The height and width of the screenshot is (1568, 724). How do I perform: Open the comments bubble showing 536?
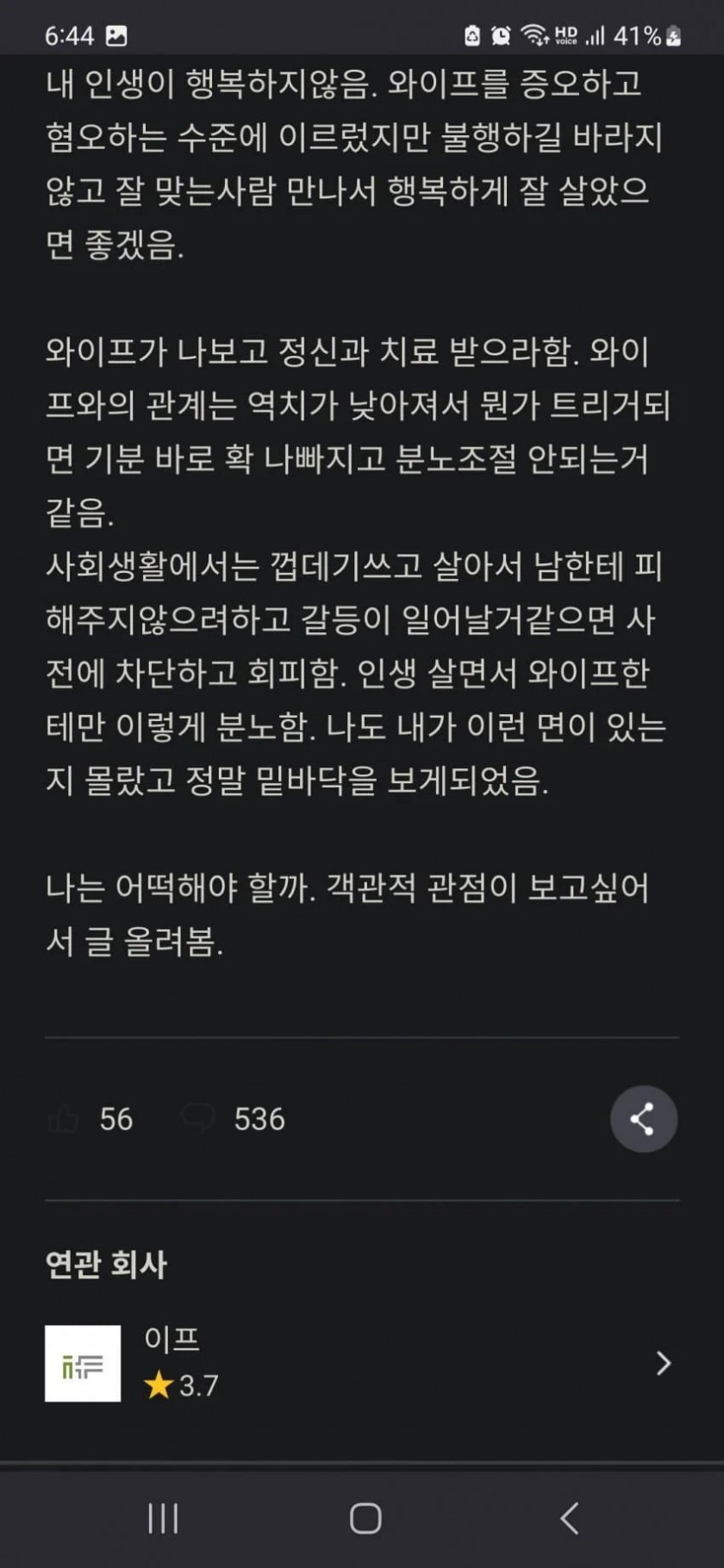click(x=198, y=1118)
